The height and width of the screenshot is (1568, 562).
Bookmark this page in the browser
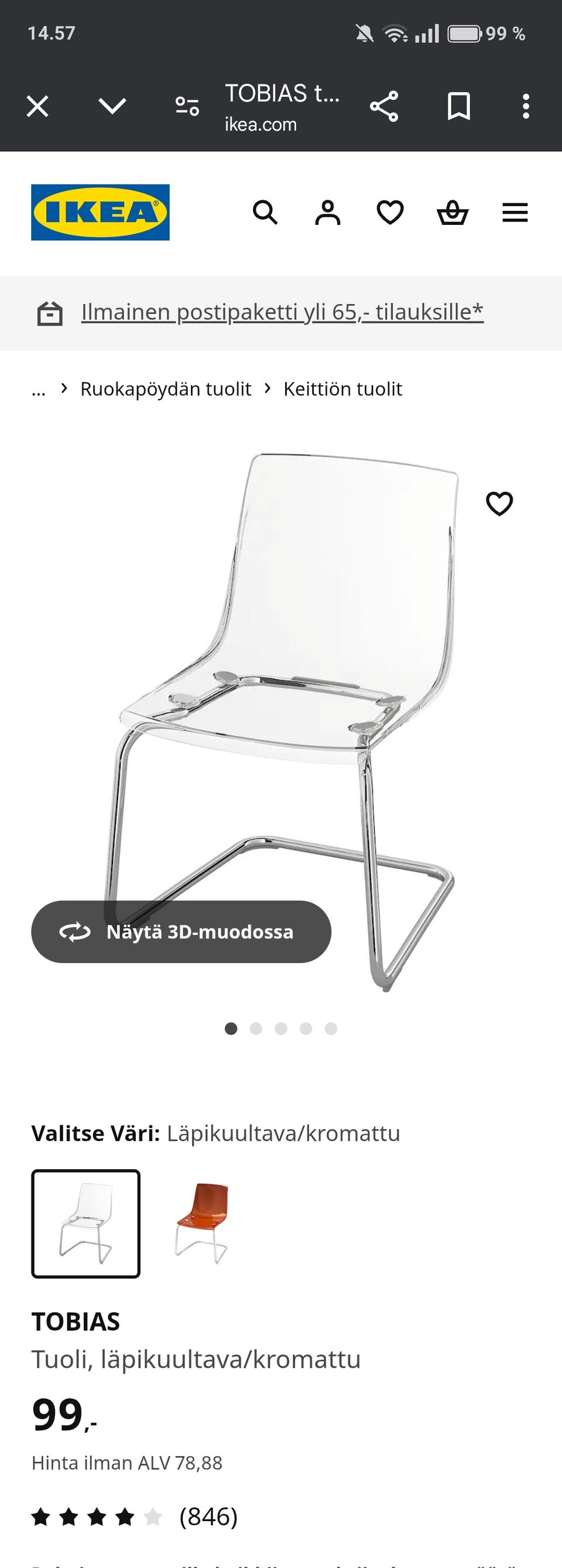tap(458, 107)
